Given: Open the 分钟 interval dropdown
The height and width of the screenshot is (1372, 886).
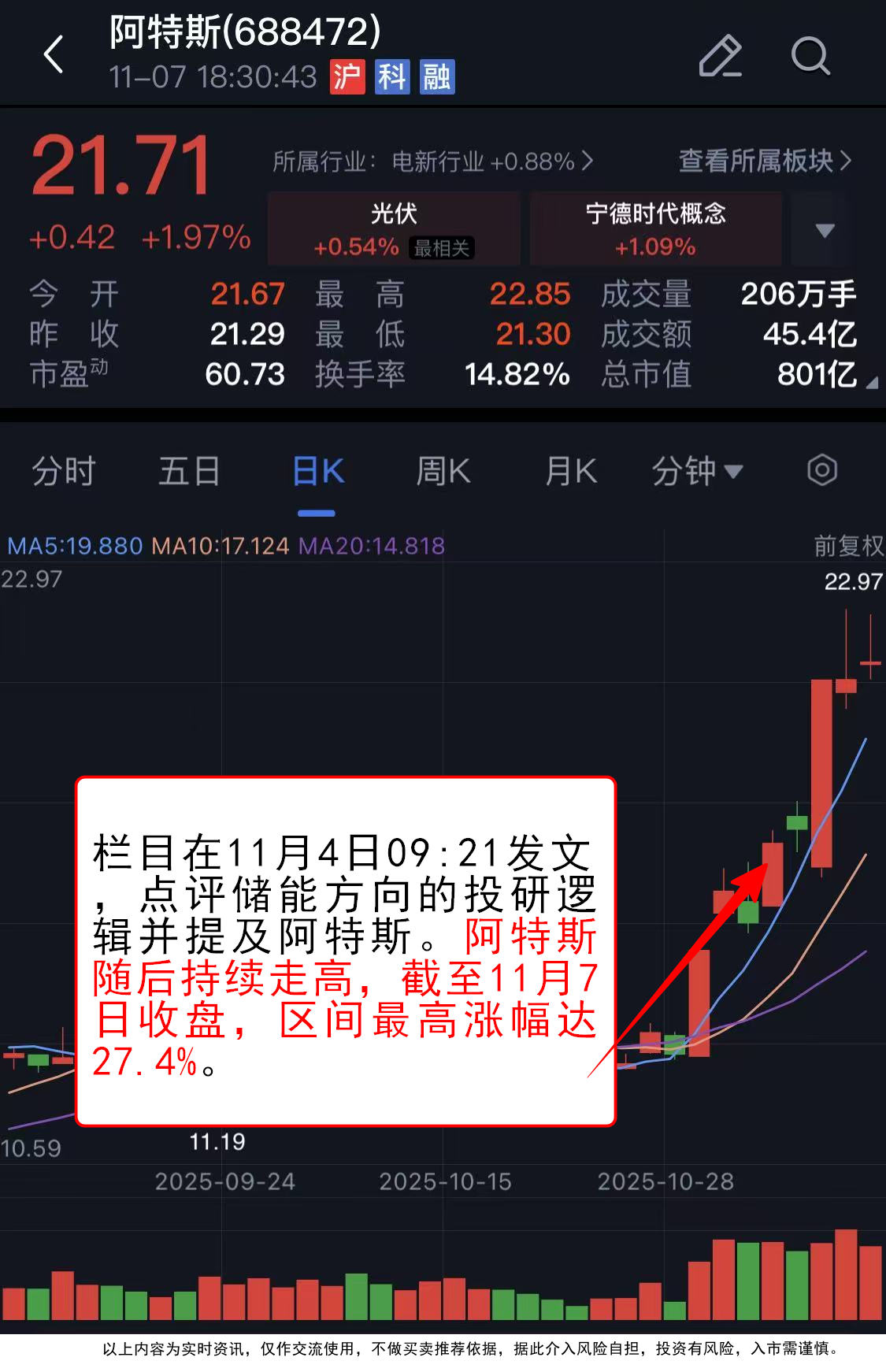Looking at the screenshot, I should coord(697,472).
